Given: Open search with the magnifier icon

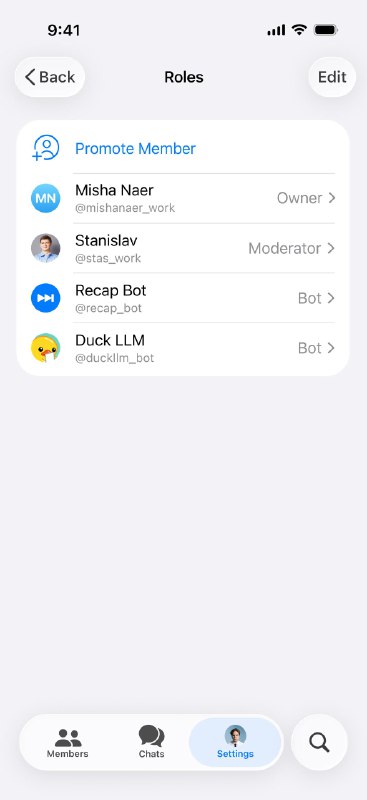Looking at the screenshot, I should [x=320, y=742].
